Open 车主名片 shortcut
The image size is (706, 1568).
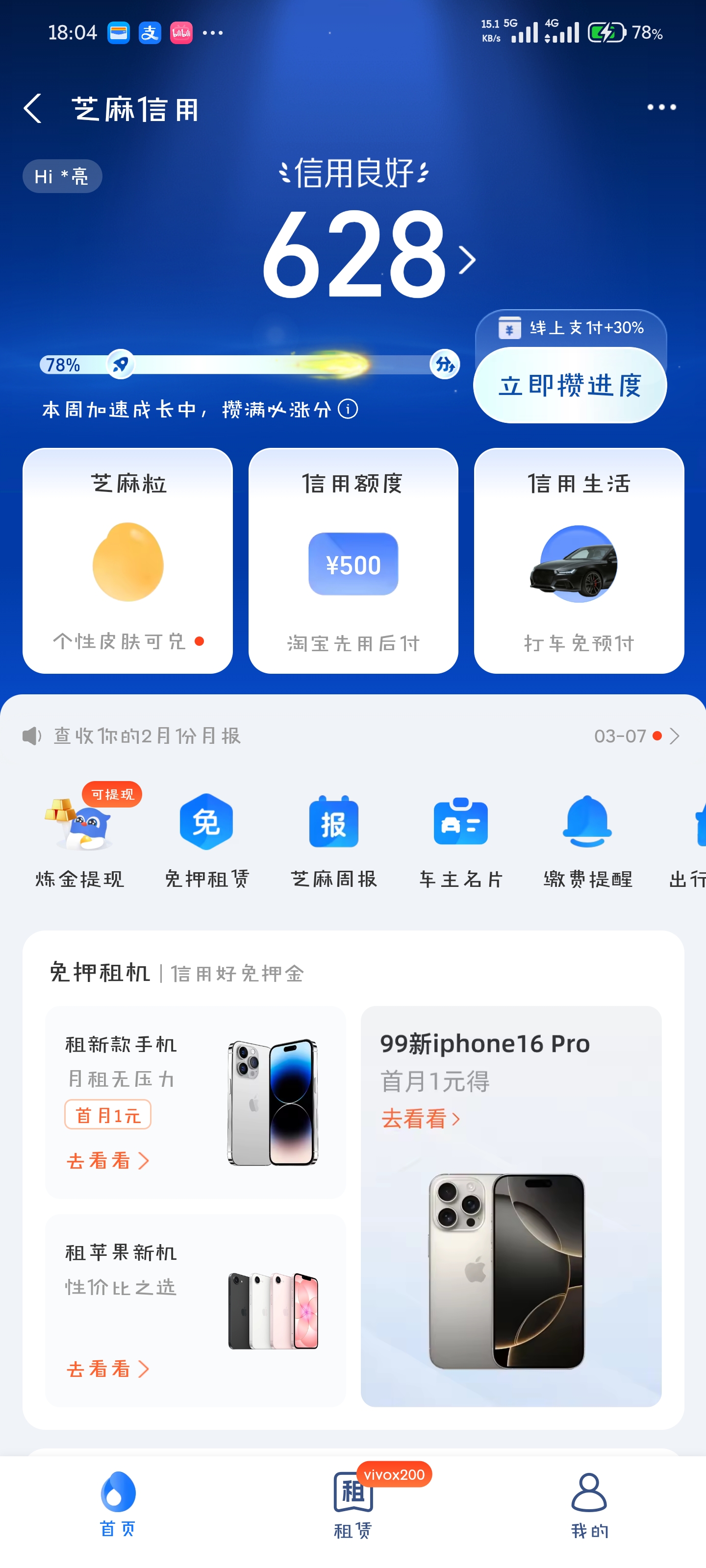[x=460, y=837]
